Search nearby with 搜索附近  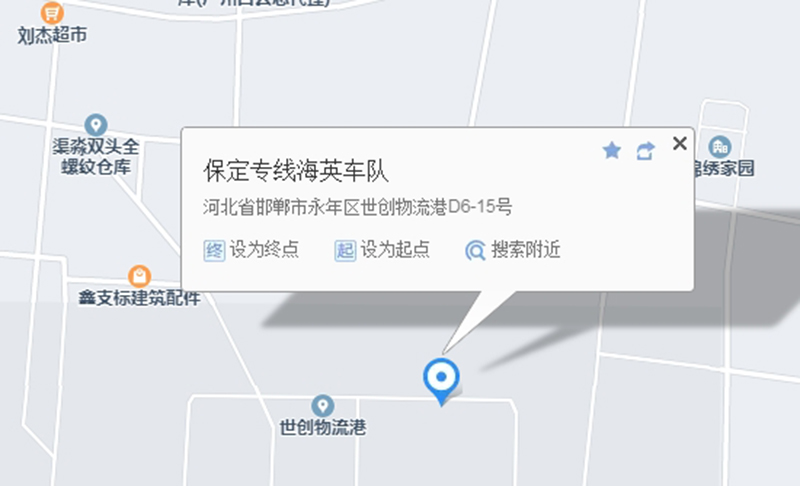tap(513, 250)
